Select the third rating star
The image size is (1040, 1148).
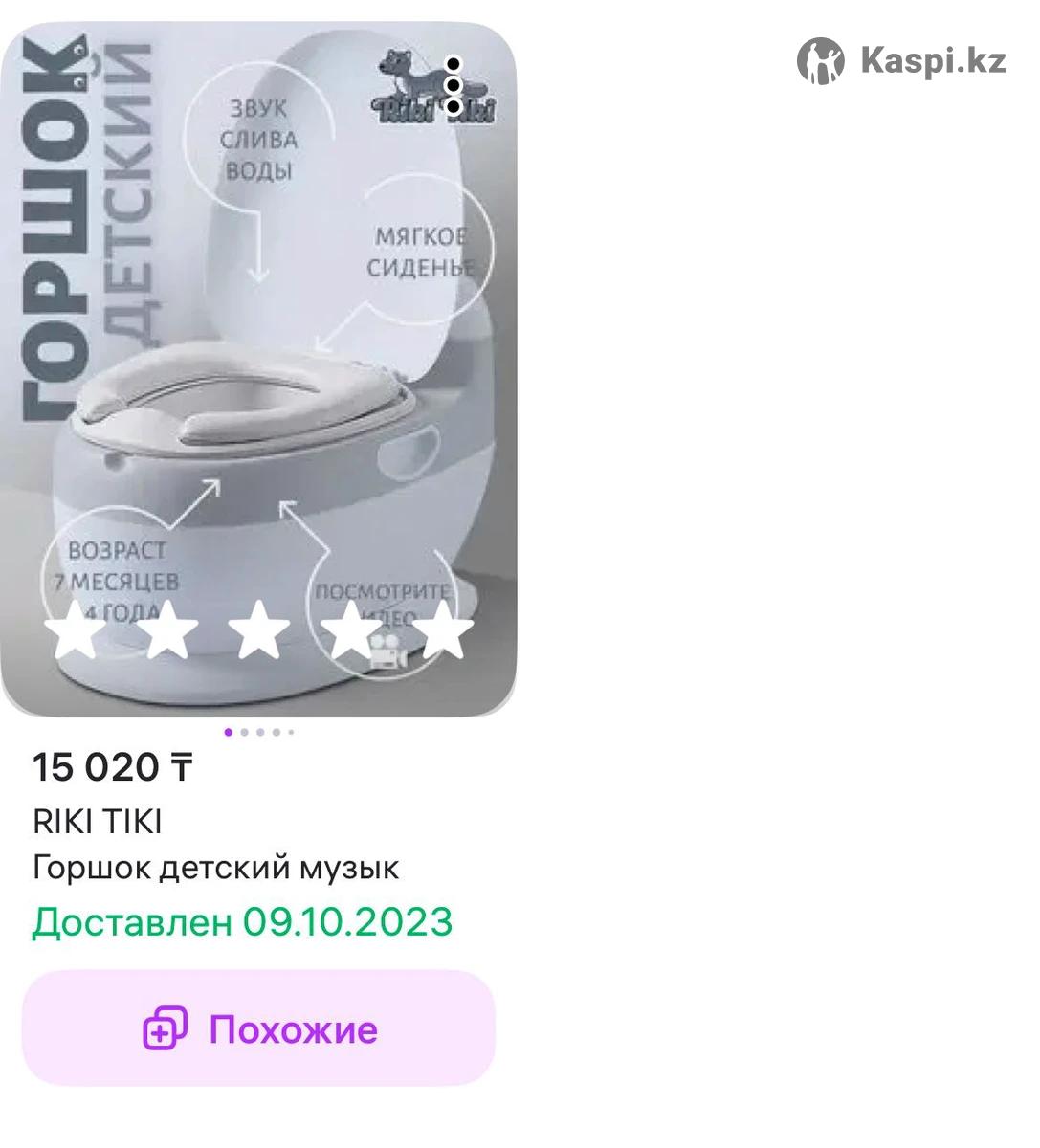click(x=258, y=631)
